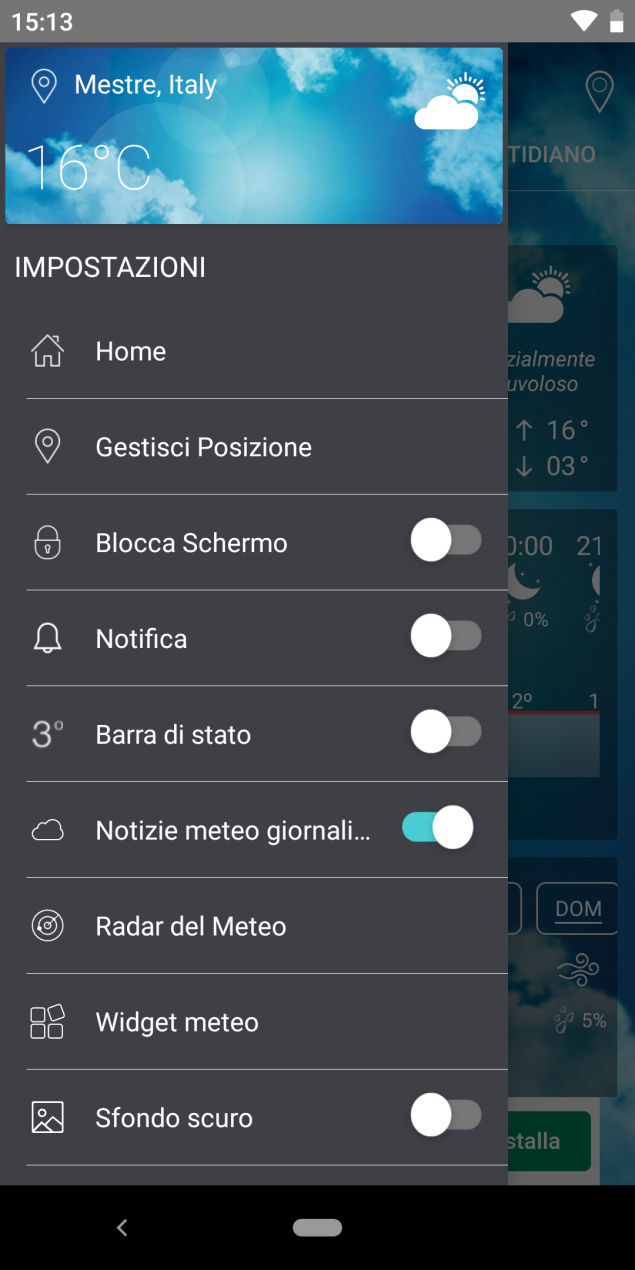The height and width of the screenshot is (1270, 635).
Task: Disable Notizie meteo giornaliere toggle
Action: (x=438, y=828)
